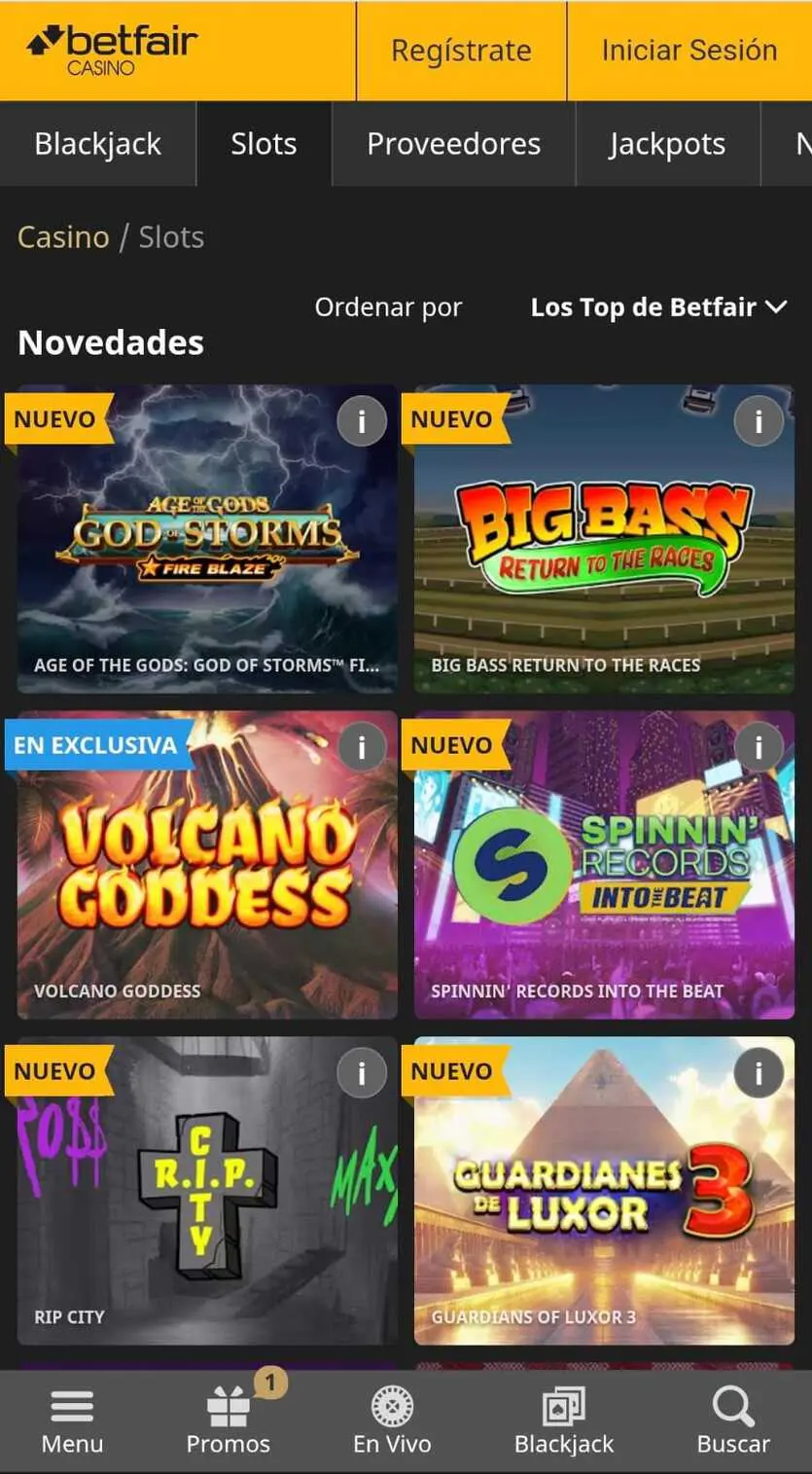Navigate back via the Casino breadcrumb

(62, 236)
